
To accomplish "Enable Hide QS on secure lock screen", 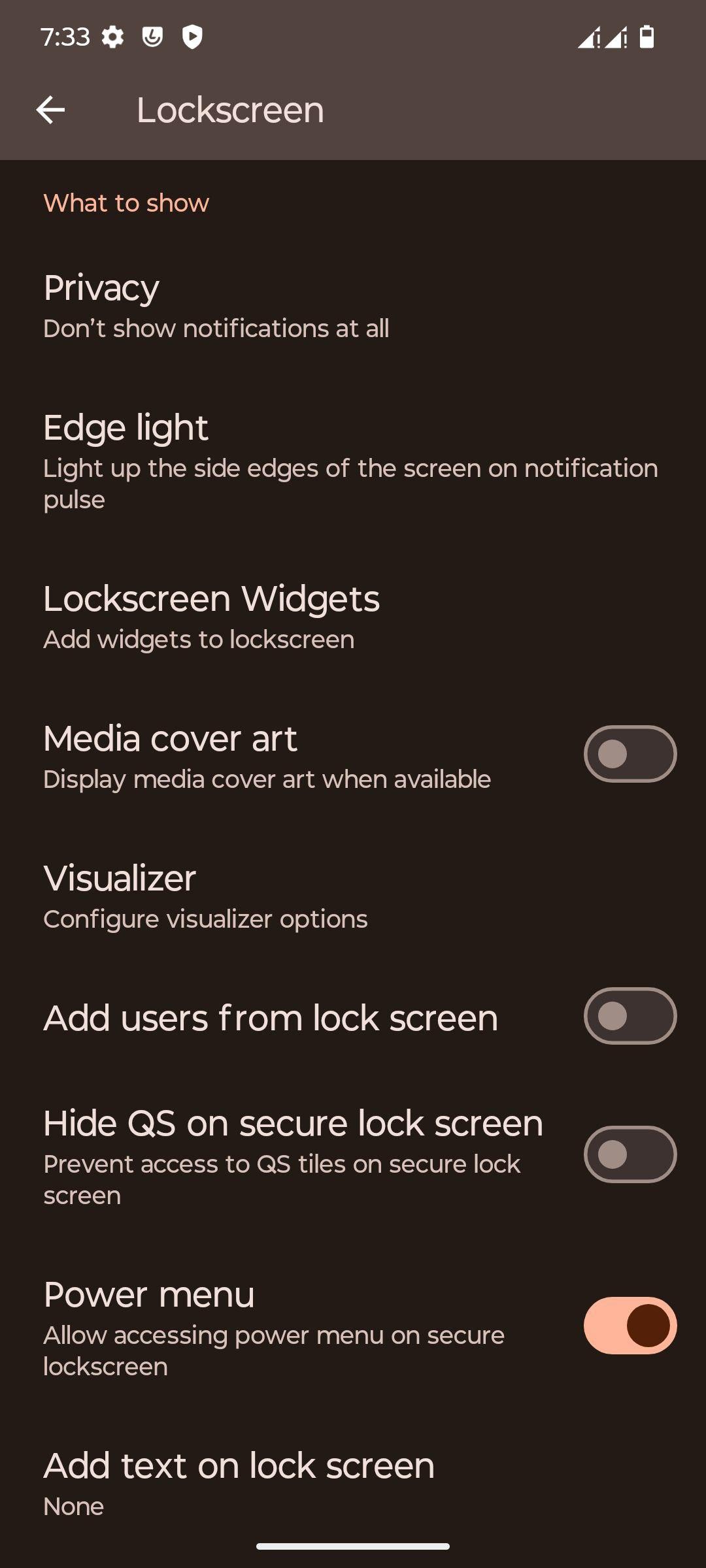I will click(x=630, y=1154).
